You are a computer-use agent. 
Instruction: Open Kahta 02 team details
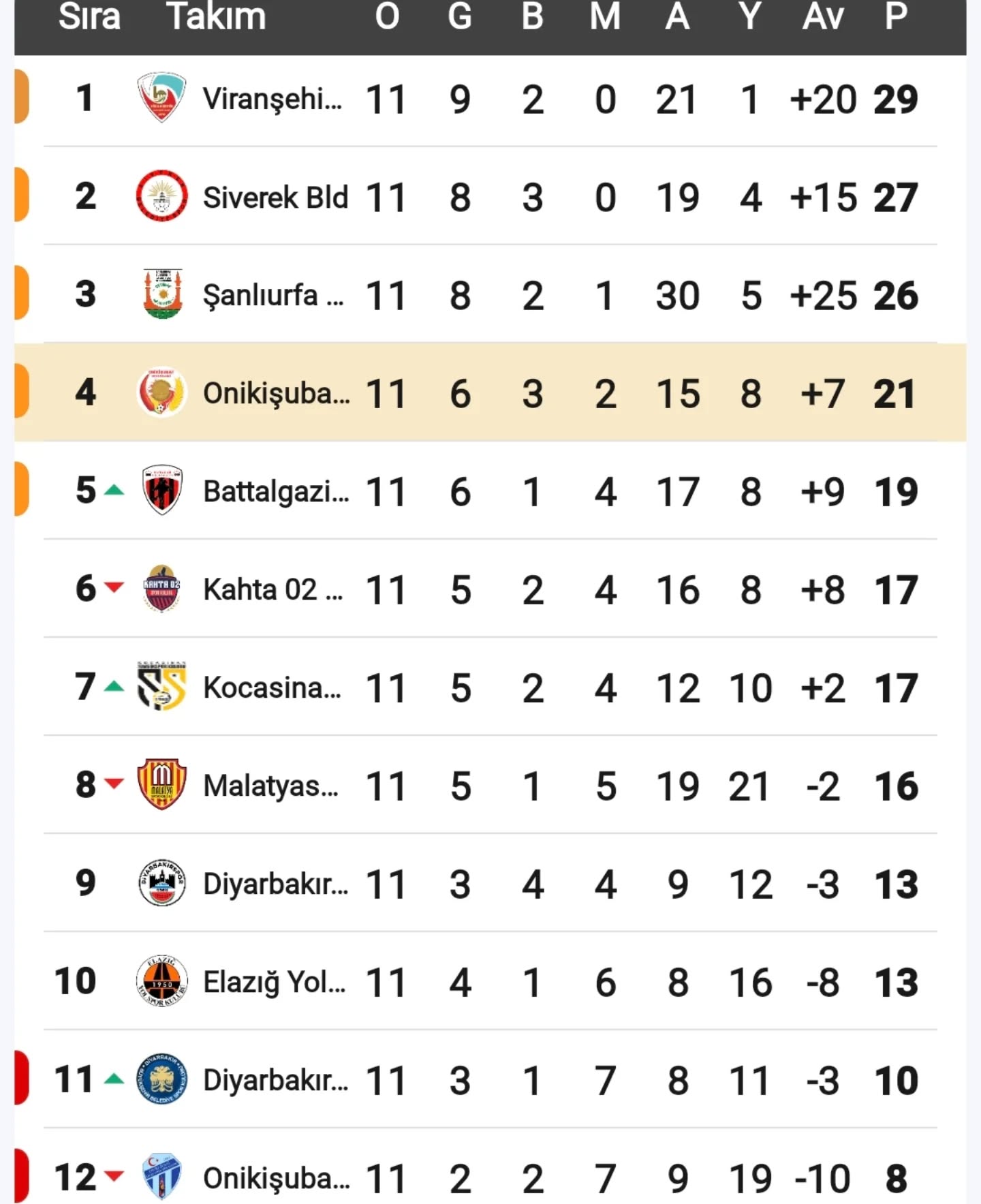tap(272, 590)
